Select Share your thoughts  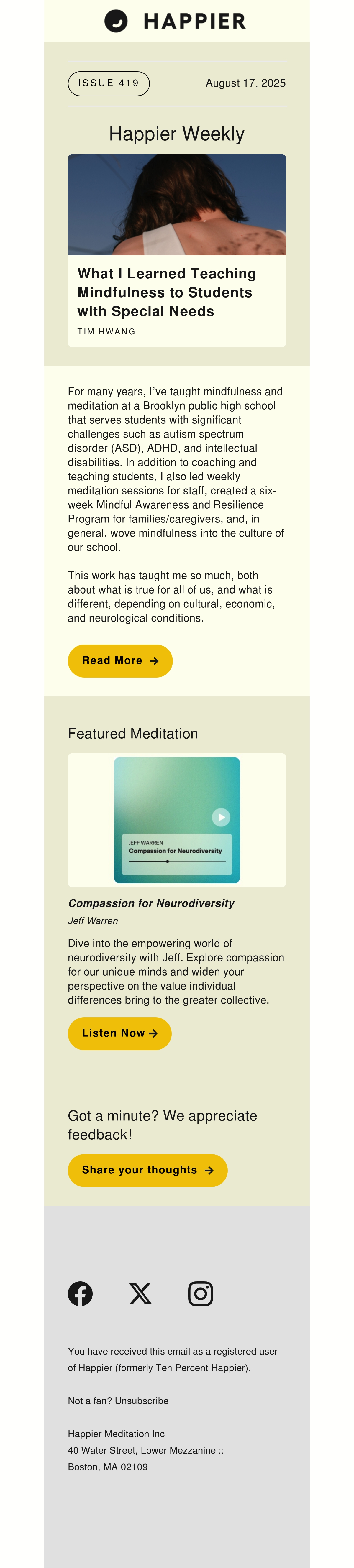pyautogui.click(x=147, y=1170)
